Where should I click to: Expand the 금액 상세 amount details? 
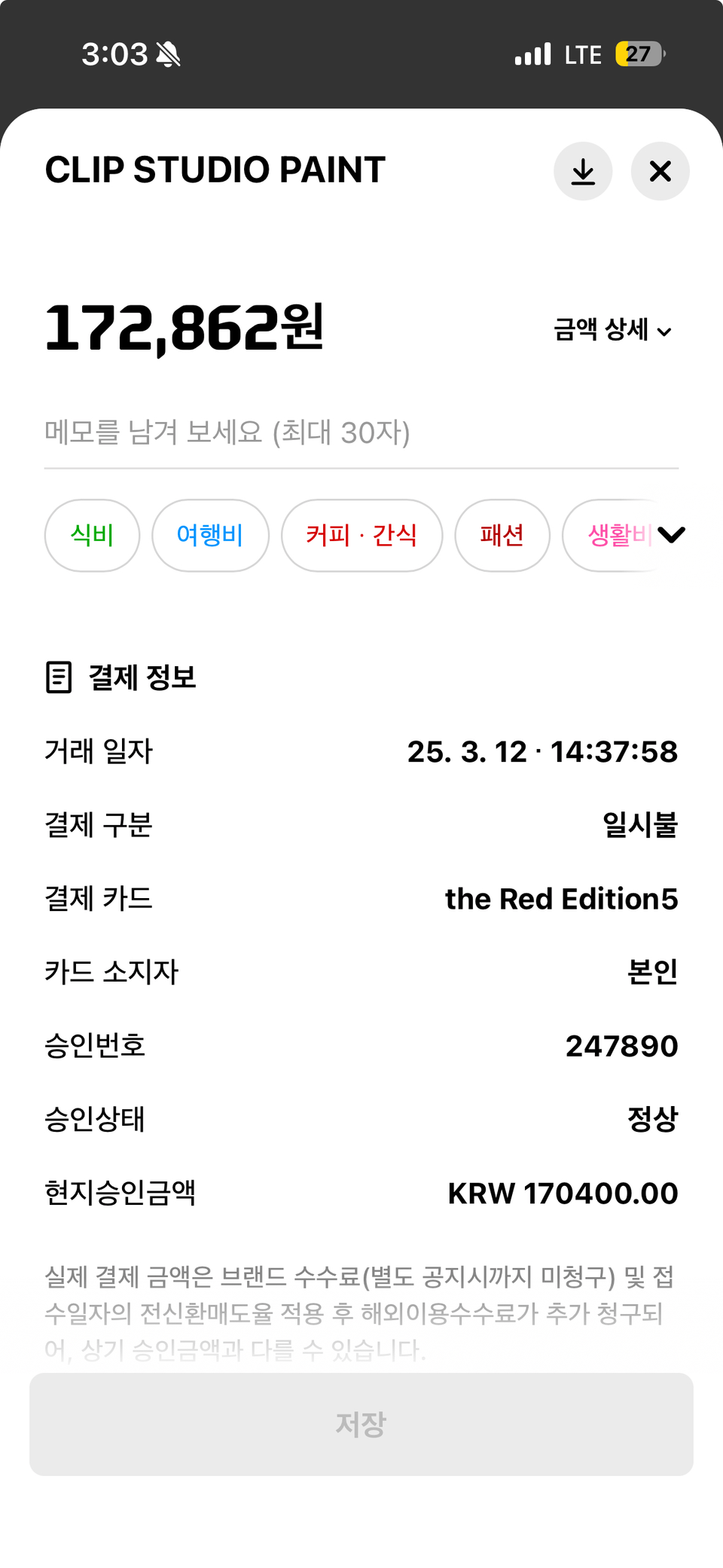(612, 330)
